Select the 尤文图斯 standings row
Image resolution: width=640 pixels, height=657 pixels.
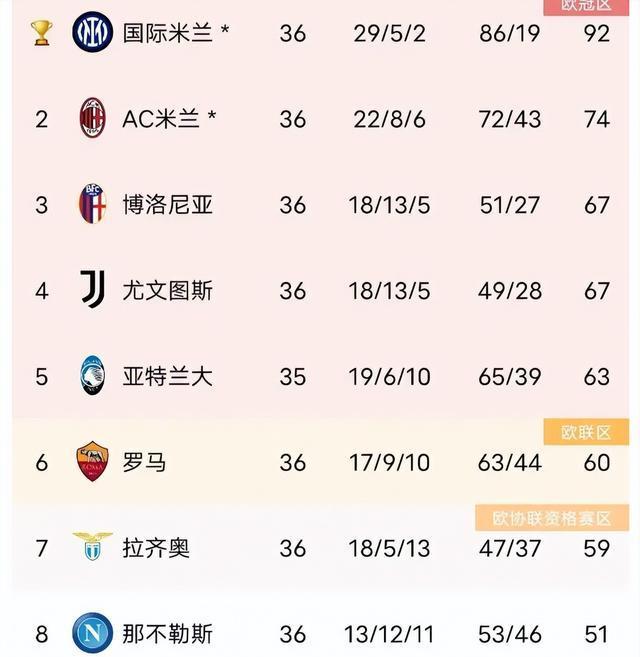click(x=167, y=291)
